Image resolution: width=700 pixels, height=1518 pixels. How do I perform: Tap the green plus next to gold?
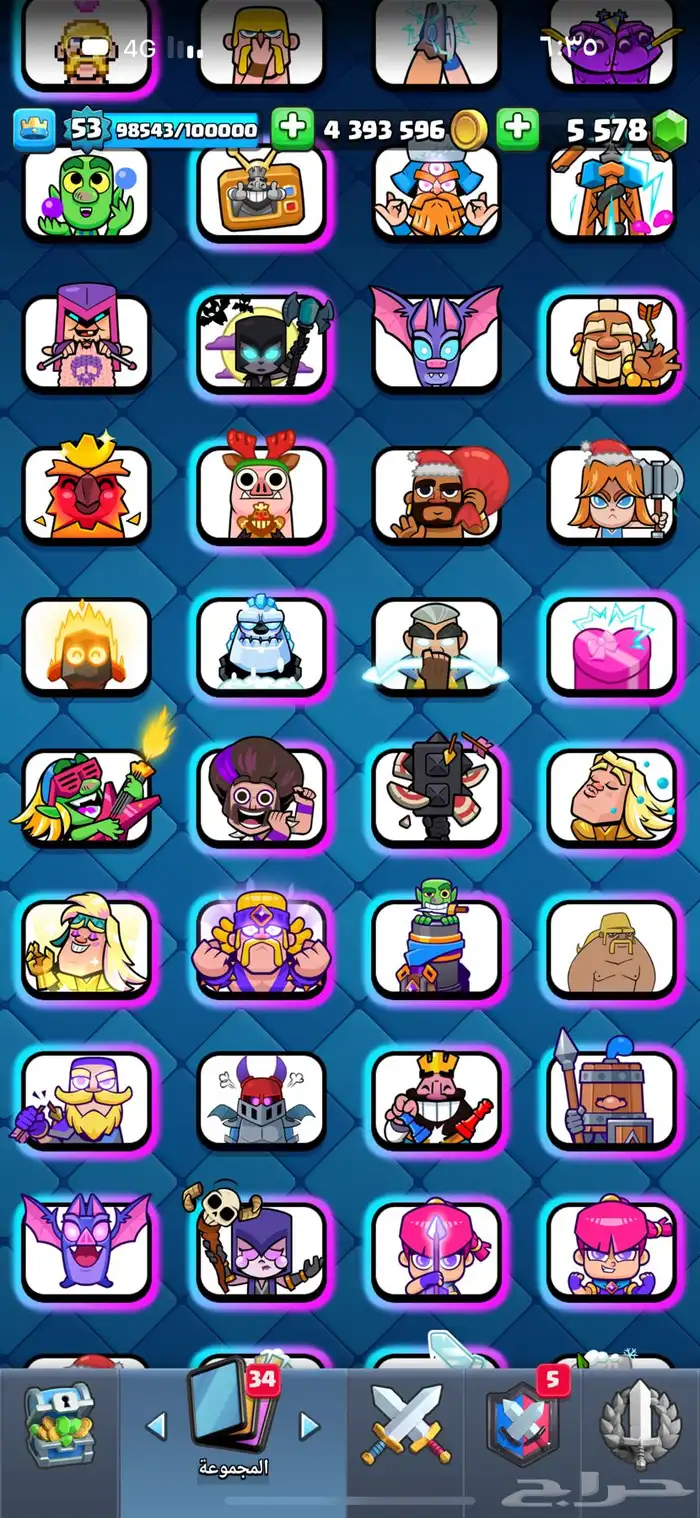tap(292, 129)
